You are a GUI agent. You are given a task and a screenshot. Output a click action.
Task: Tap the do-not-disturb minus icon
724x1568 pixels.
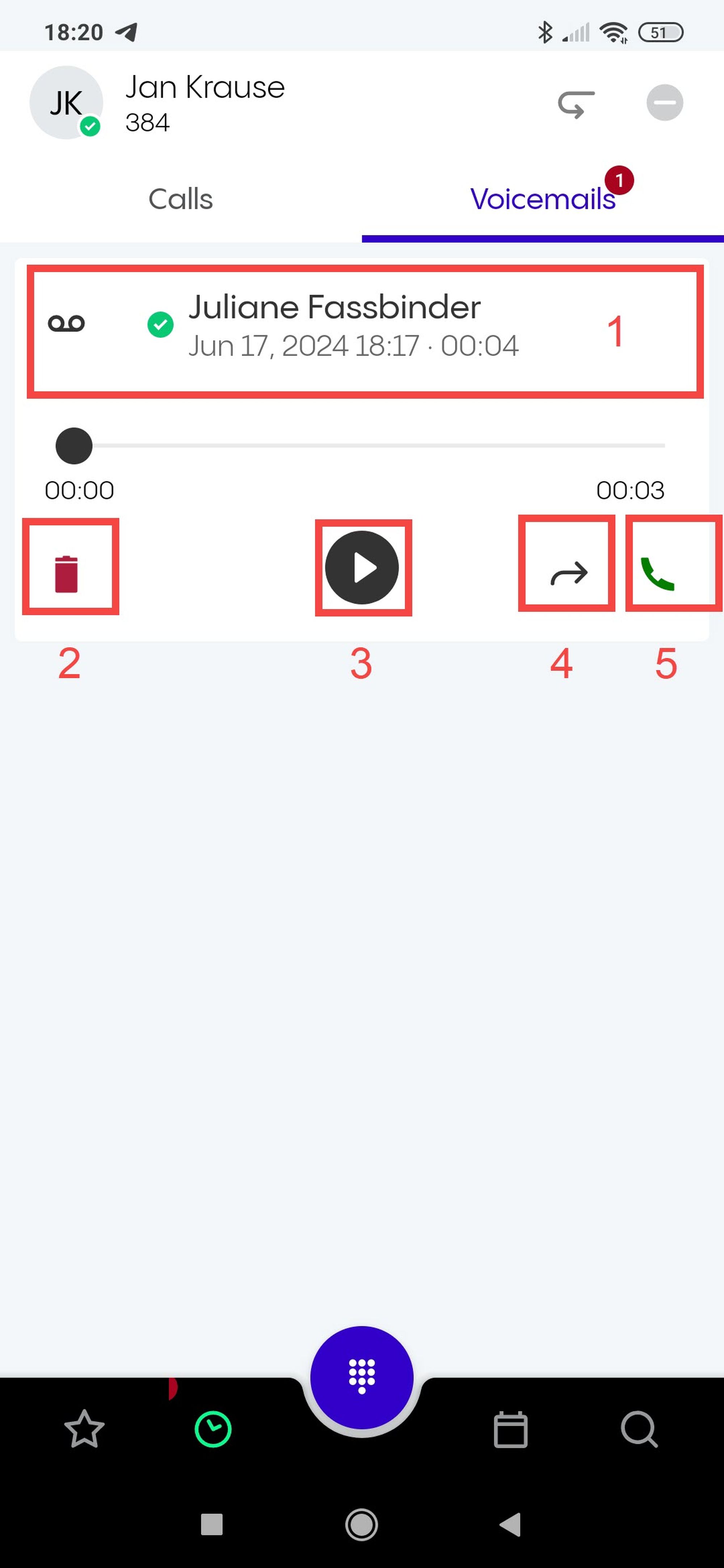(x=664, y=102)
